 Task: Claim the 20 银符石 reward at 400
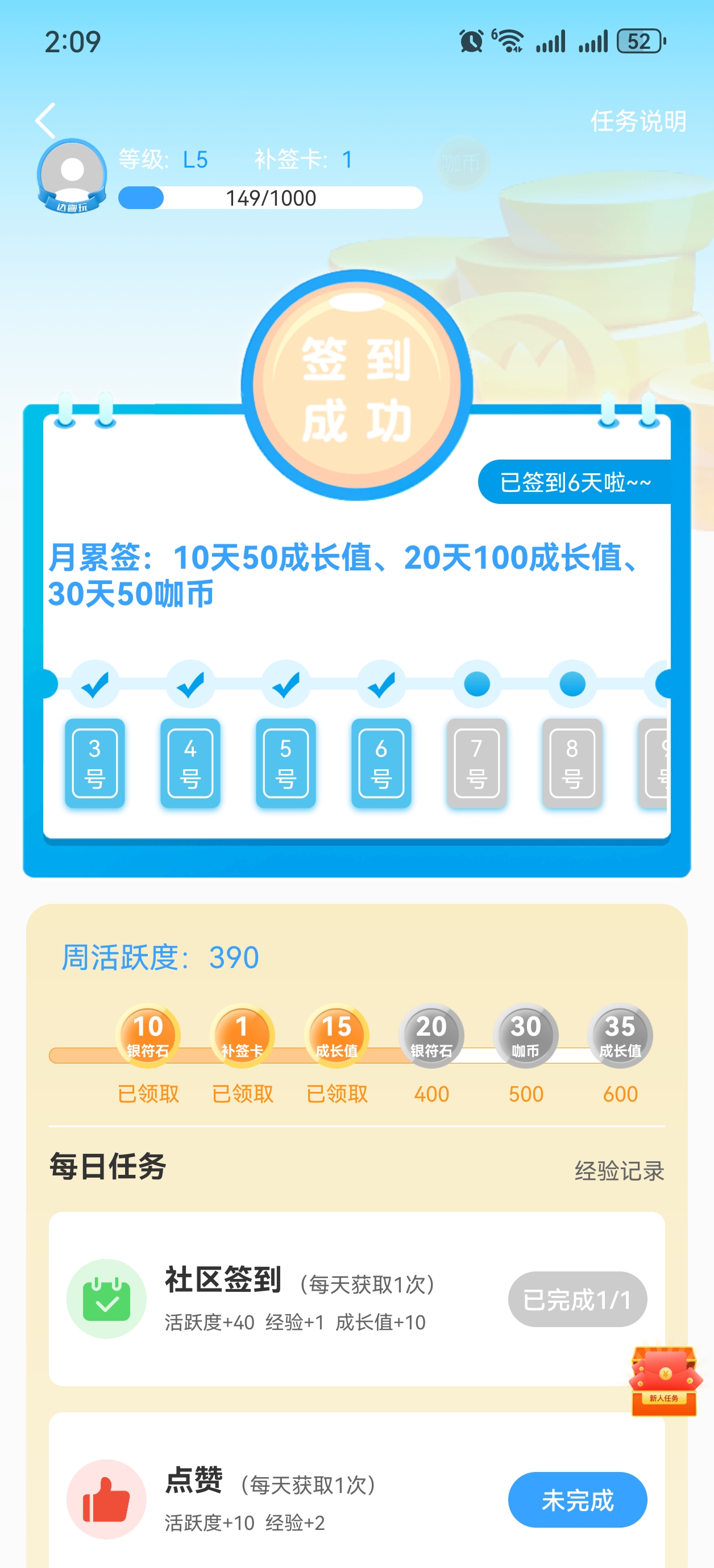[431, 1035]
